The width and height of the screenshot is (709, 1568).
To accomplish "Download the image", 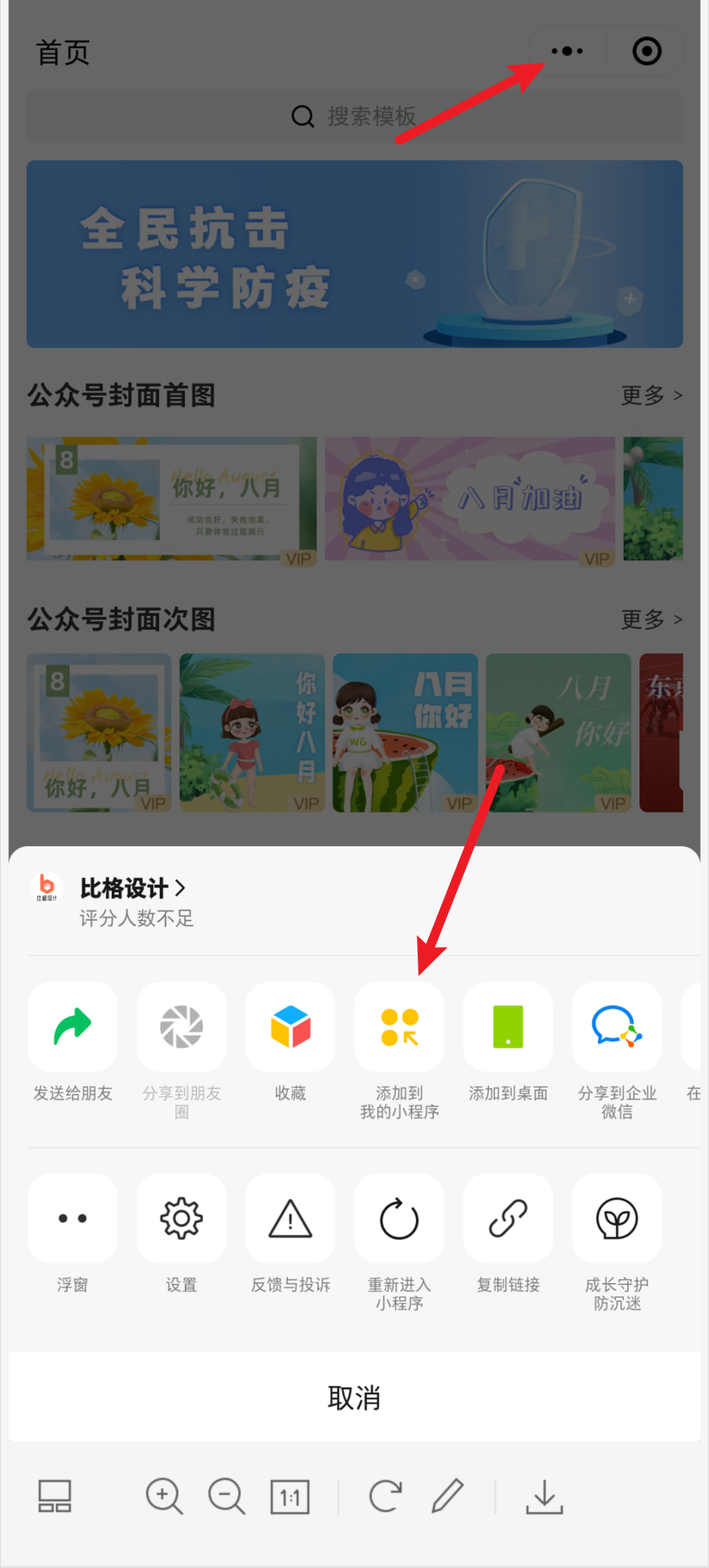I will 544,1496.
